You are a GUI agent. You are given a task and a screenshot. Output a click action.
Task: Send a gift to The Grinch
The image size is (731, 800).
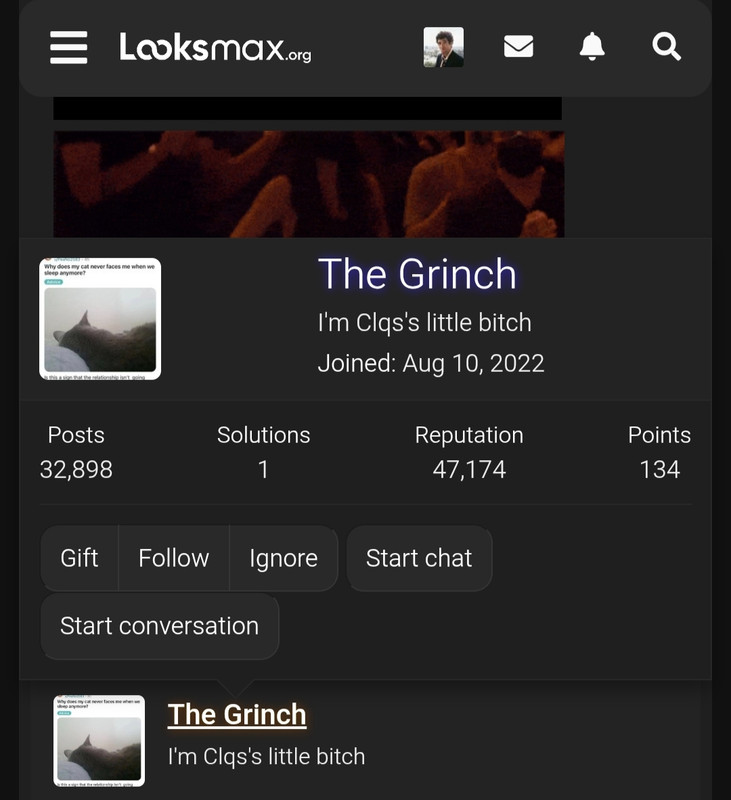click(79, 558)
